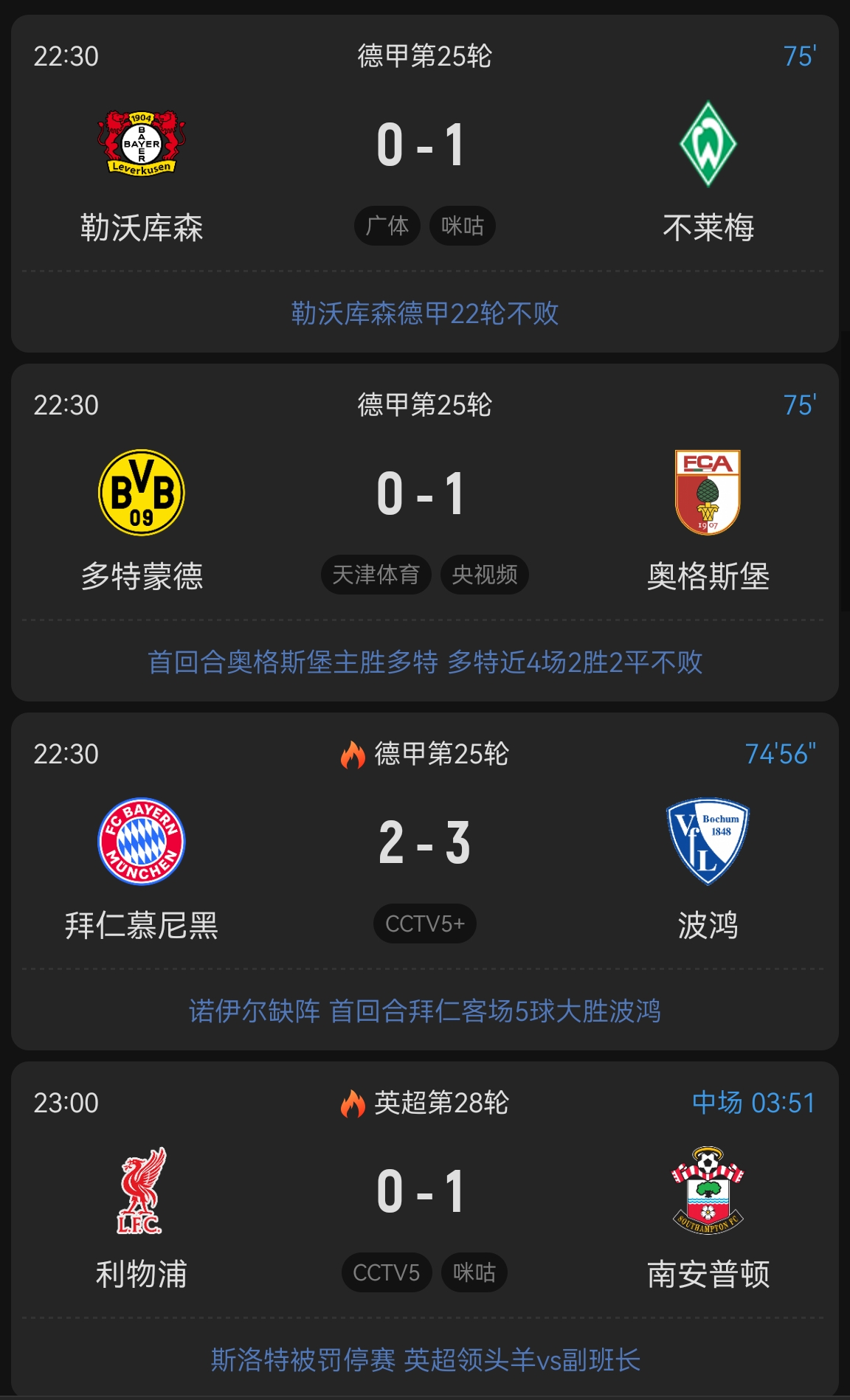Select 咪咕 chip under the 利物浦 match
The image size is (850, 1400).
[474, 1272]
